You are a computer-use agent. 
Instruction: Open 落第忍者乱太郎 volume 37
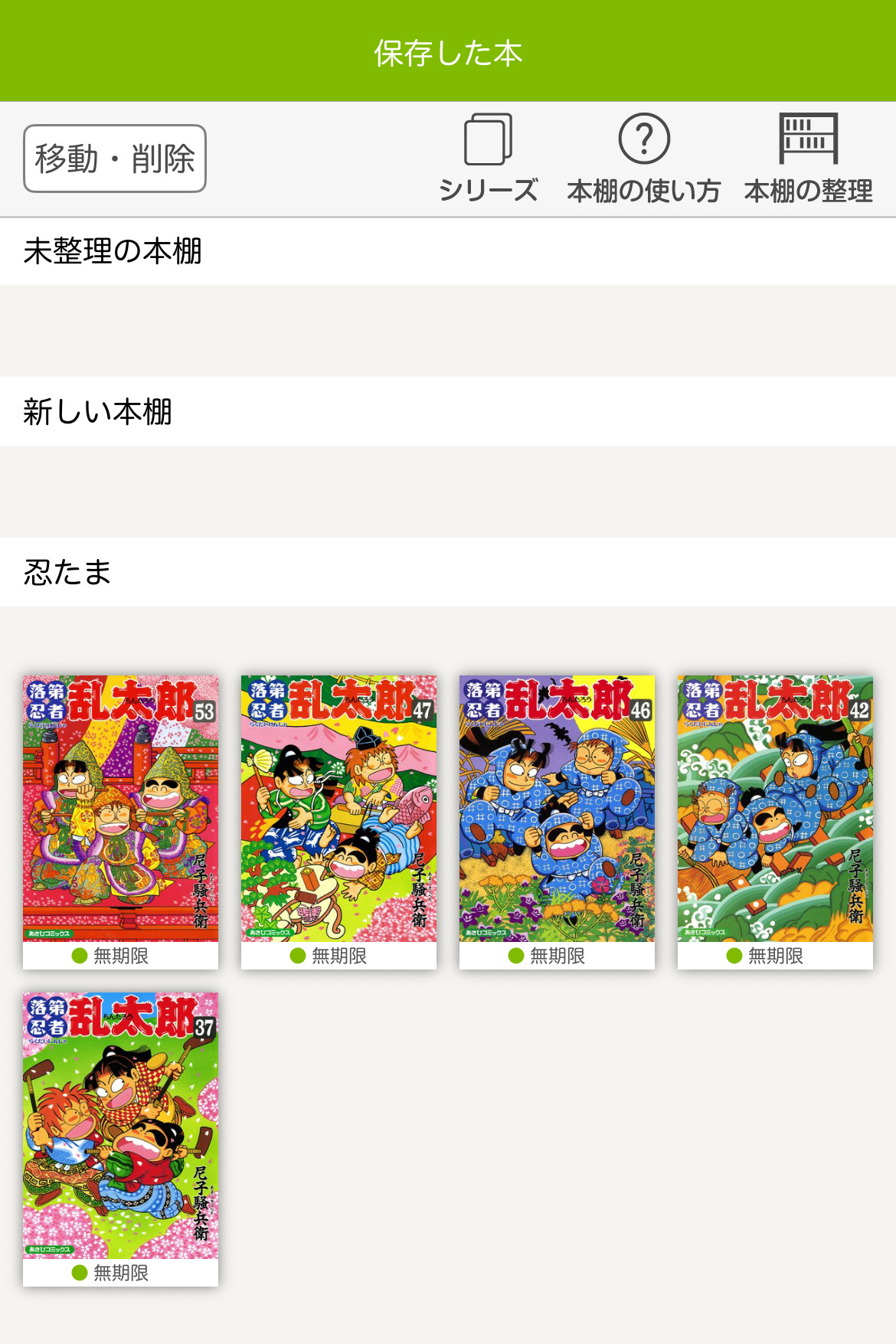pos(120,1126)
